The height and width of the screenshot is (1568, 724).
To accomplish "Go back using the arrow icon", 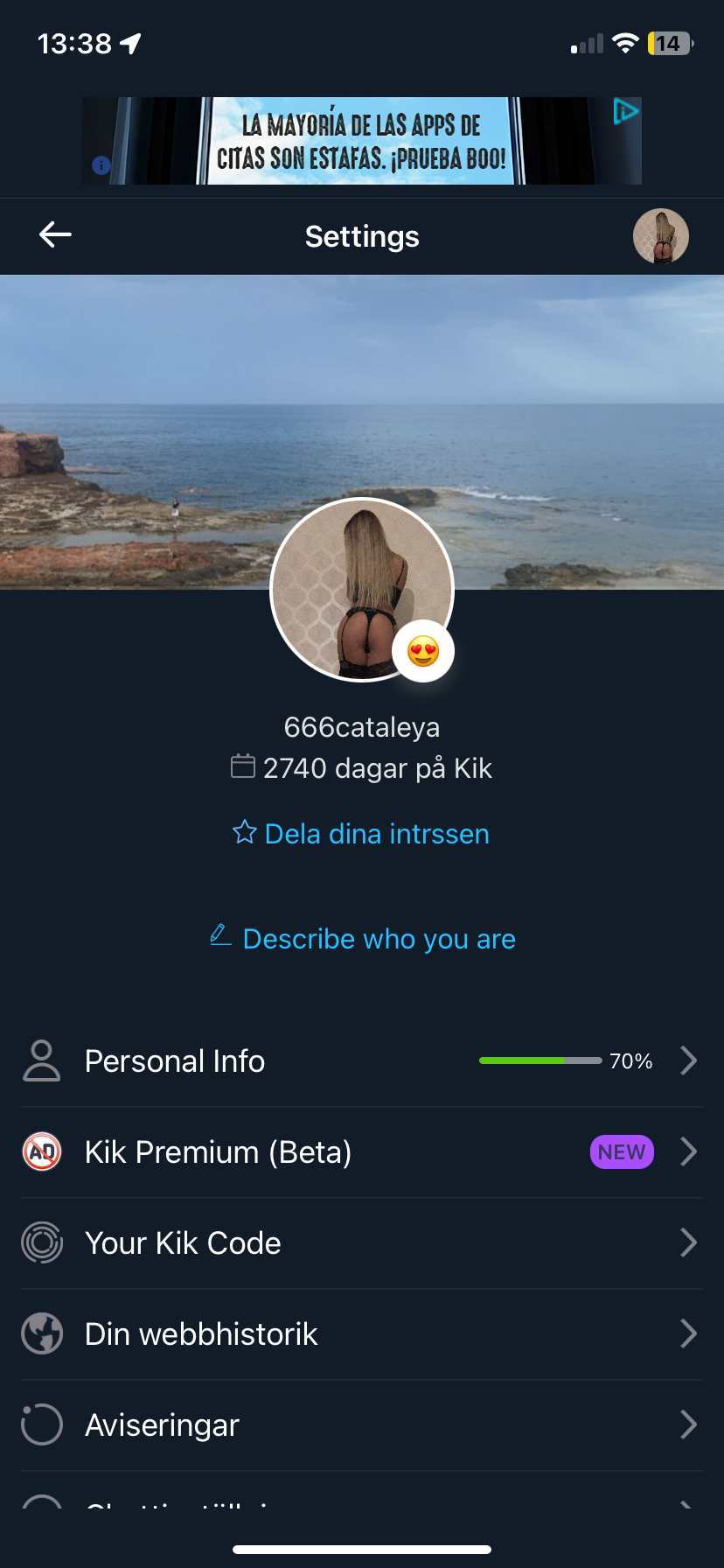I will pyautogui.click(x=55, y=234).
